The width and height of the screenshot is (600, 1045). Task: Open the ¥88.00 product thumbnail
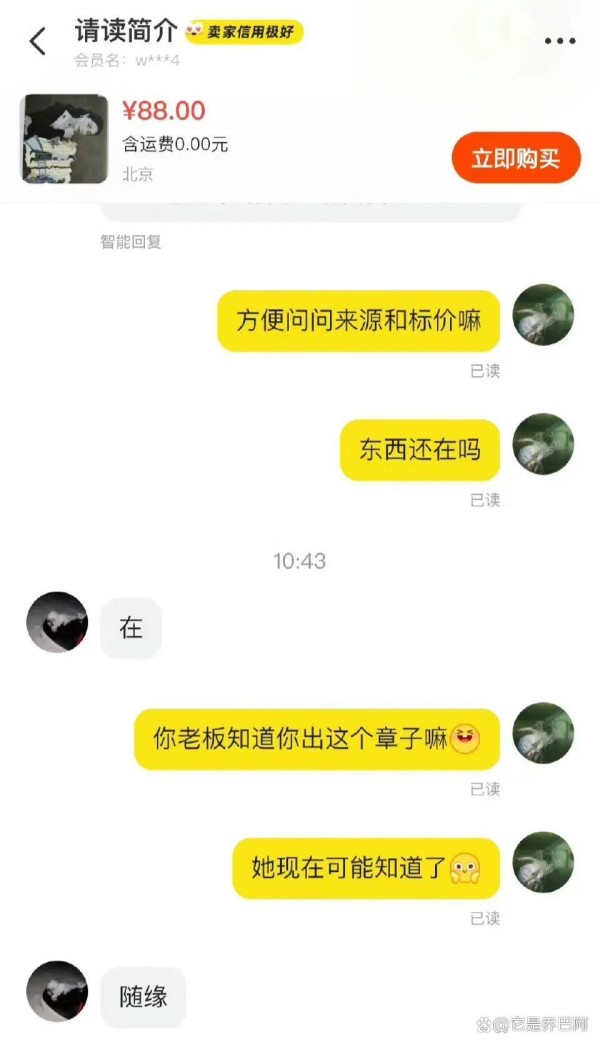(x=65, y=139)
